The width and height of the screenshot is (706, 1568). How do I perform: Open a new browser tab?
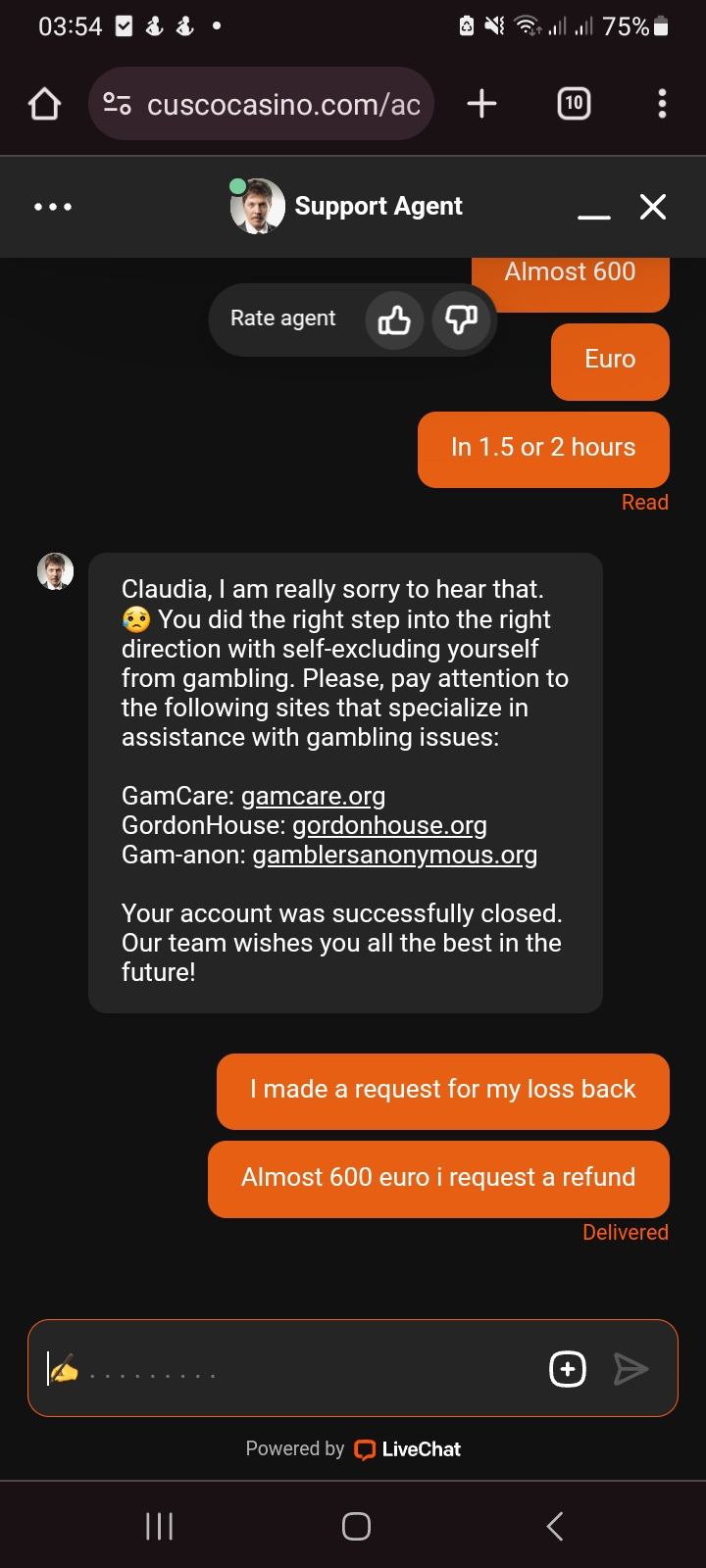(x=481, y=104)
